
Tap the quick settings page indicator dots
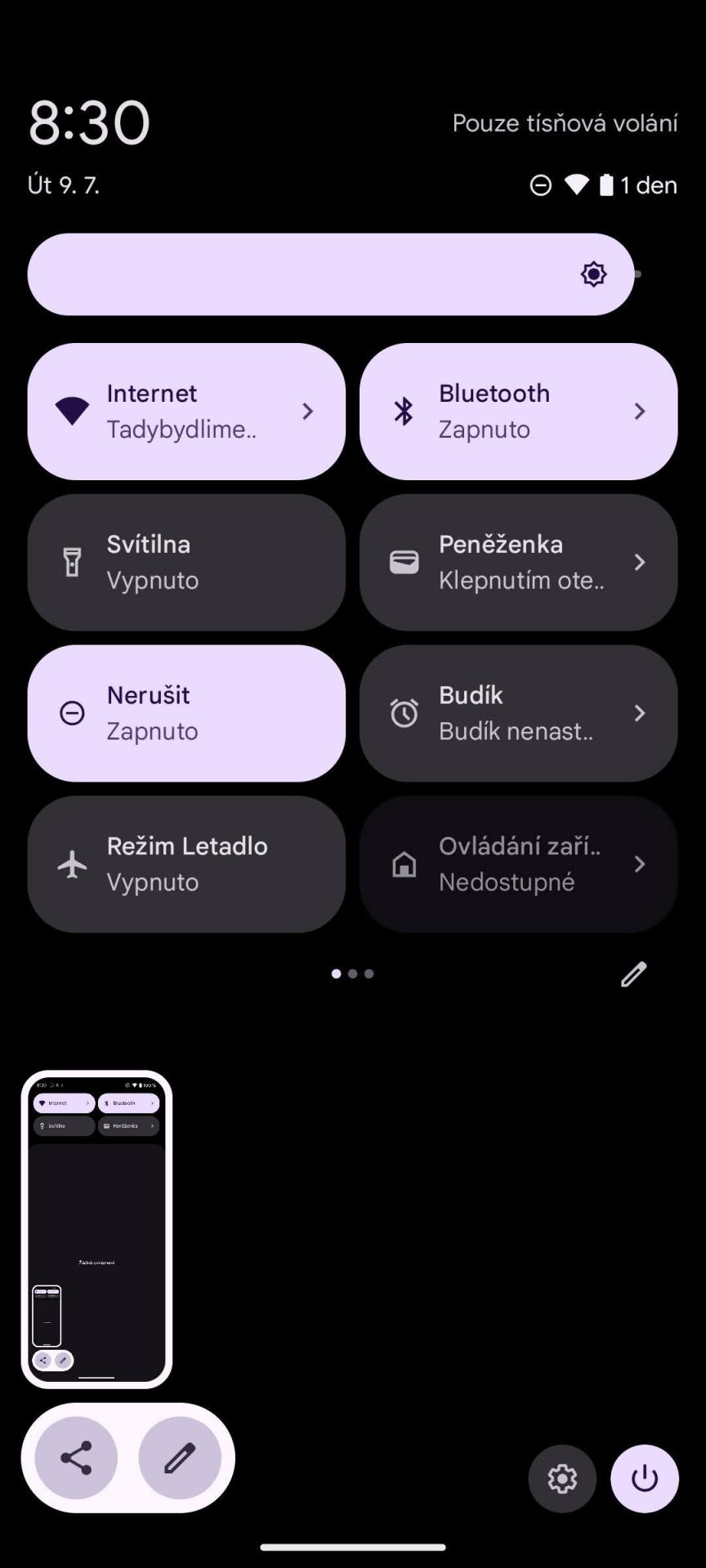click(x=352, y=973)
